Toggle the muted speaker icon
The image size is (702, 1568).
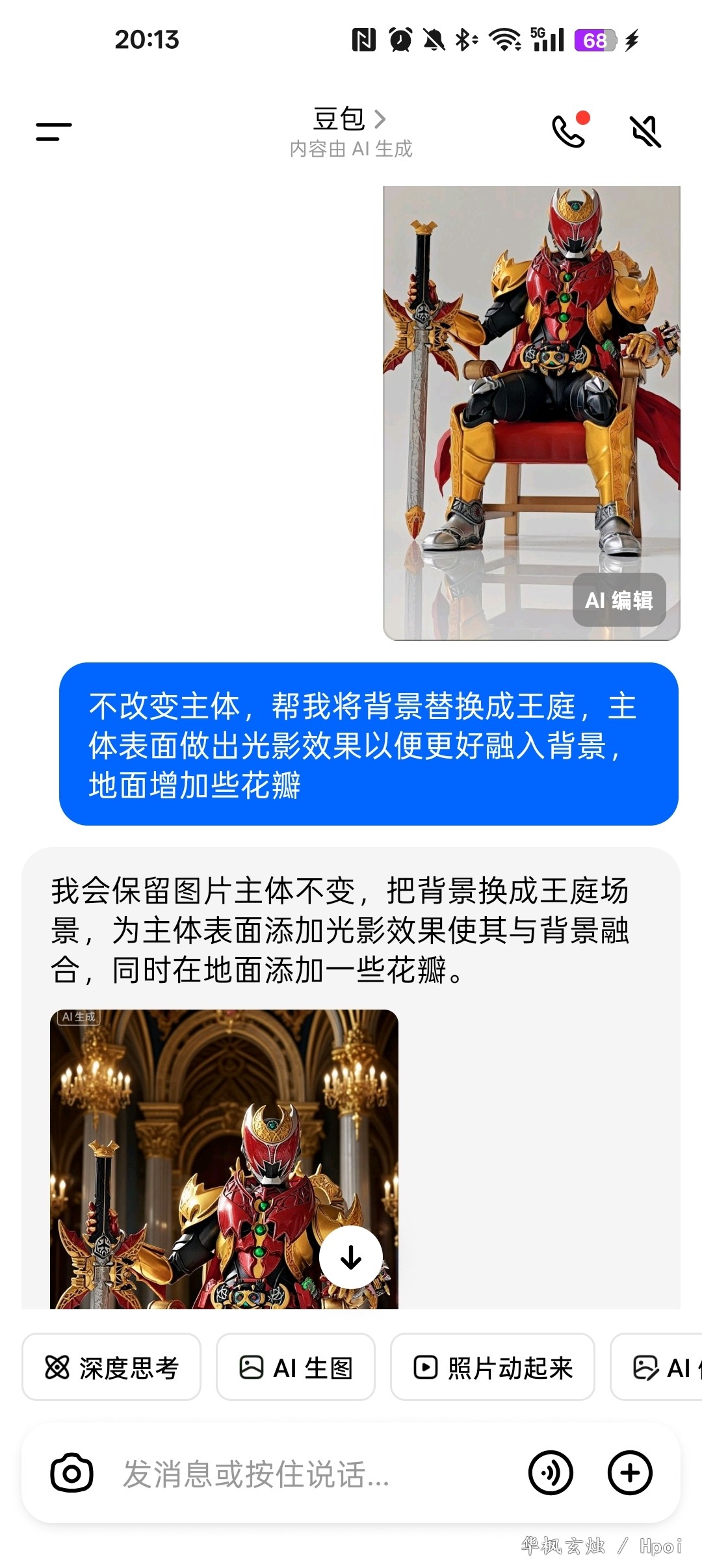click(645, 131)
